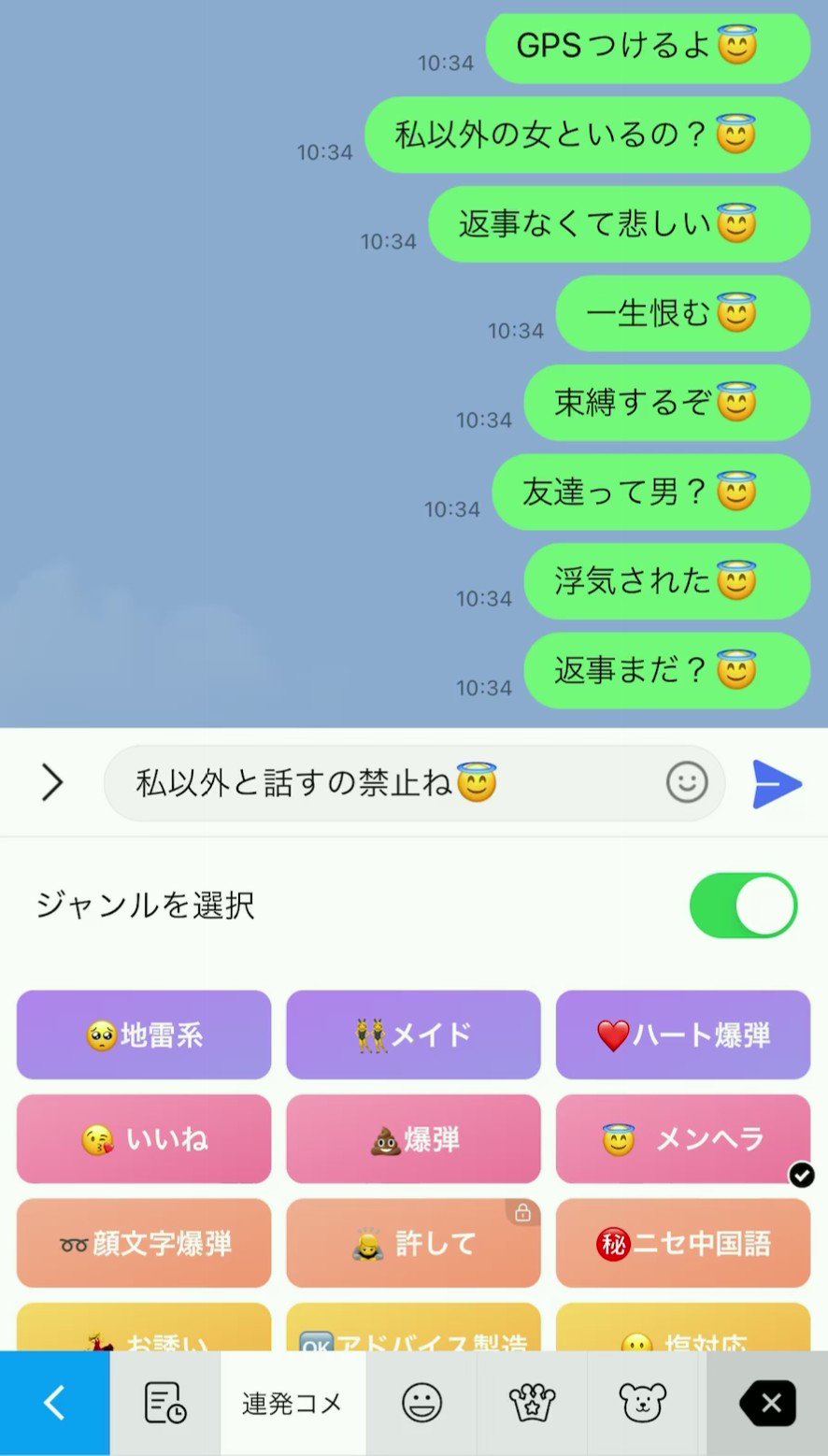Screen dimensions: 828x1456
Task: Open the bear sticker tab
Action: coord(643,1403)
